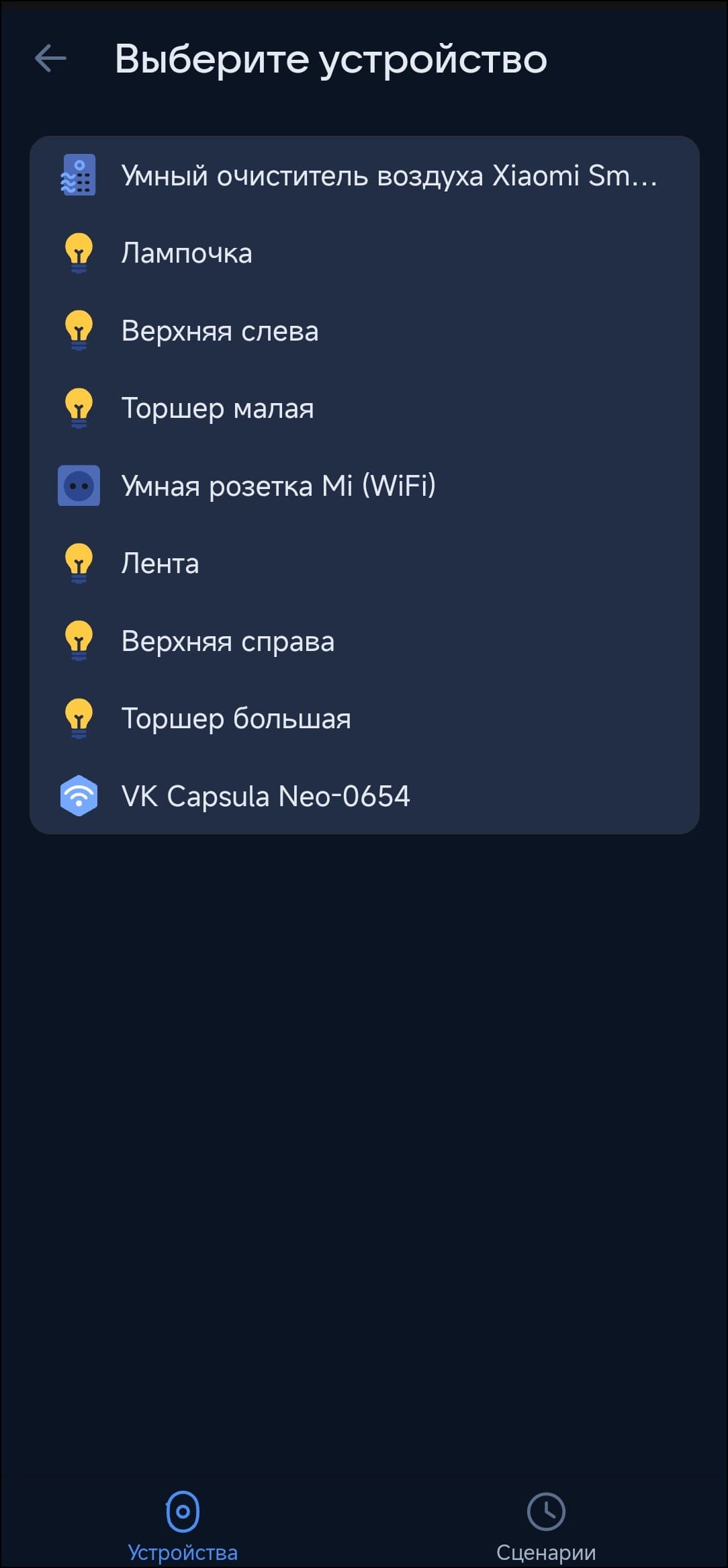The image size is (728, 1568).
Task: Select the Верхняя слева lamp
Action: (364, 331)
